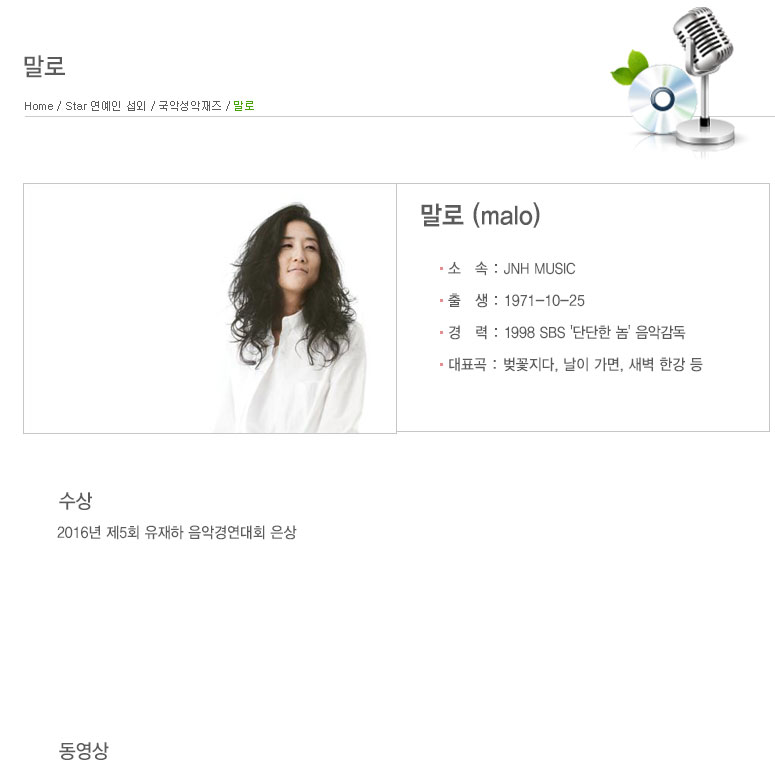Screen dimensions: 775x763
Task: Open the 국악성악재즈 breadcrumb category
Action: click(190, 106)
